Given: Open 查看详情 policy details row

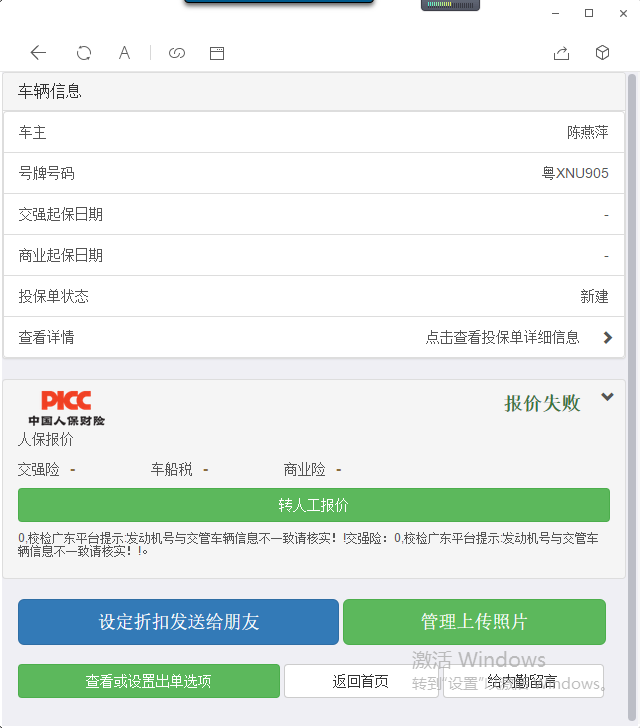Looking at the screenshot, I should coord(314,337).
